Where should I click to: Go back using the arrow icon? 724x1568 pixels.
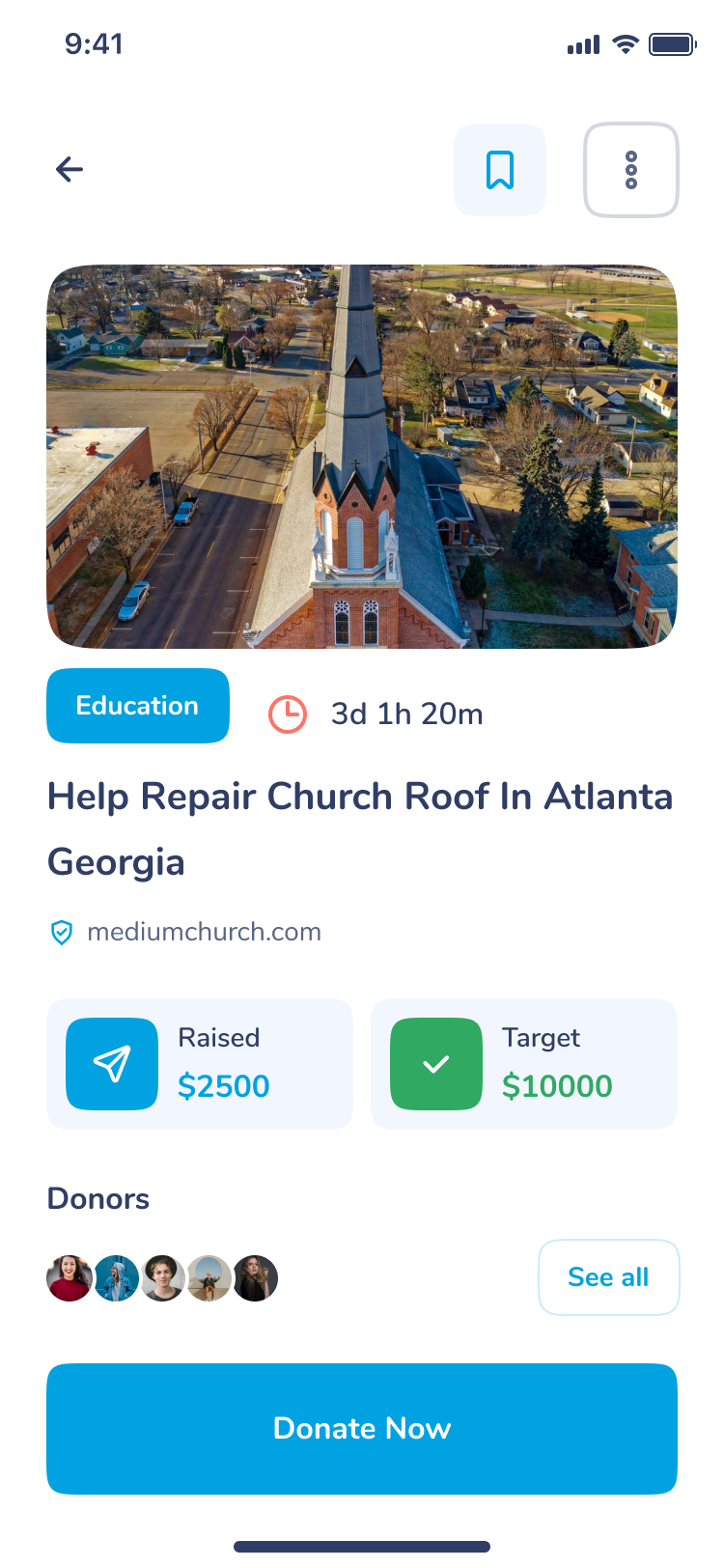pyautogui.click(x=70, y=170)
